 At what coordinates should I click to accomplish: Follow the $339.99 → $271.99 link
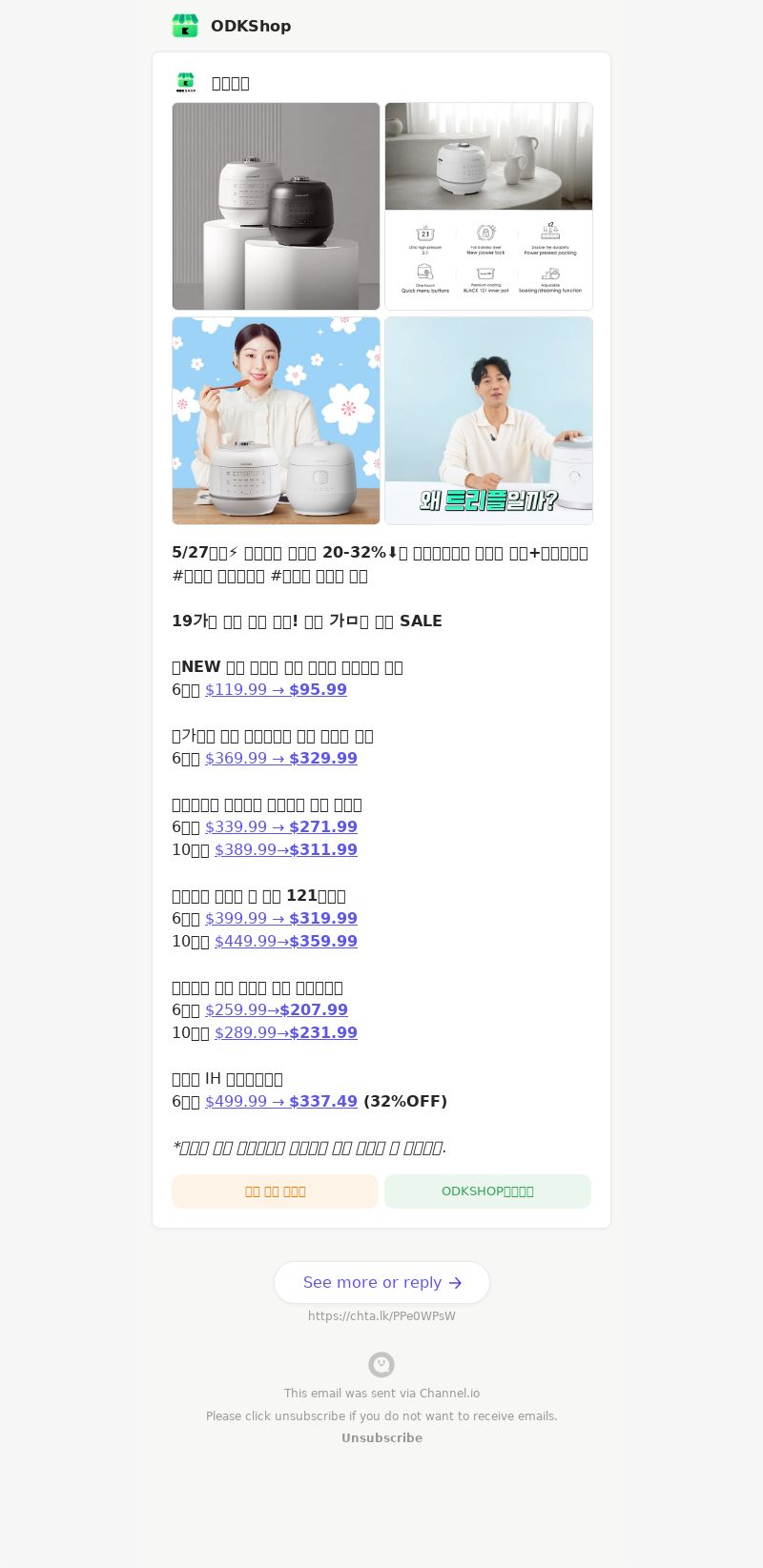(x=280, y=826)
